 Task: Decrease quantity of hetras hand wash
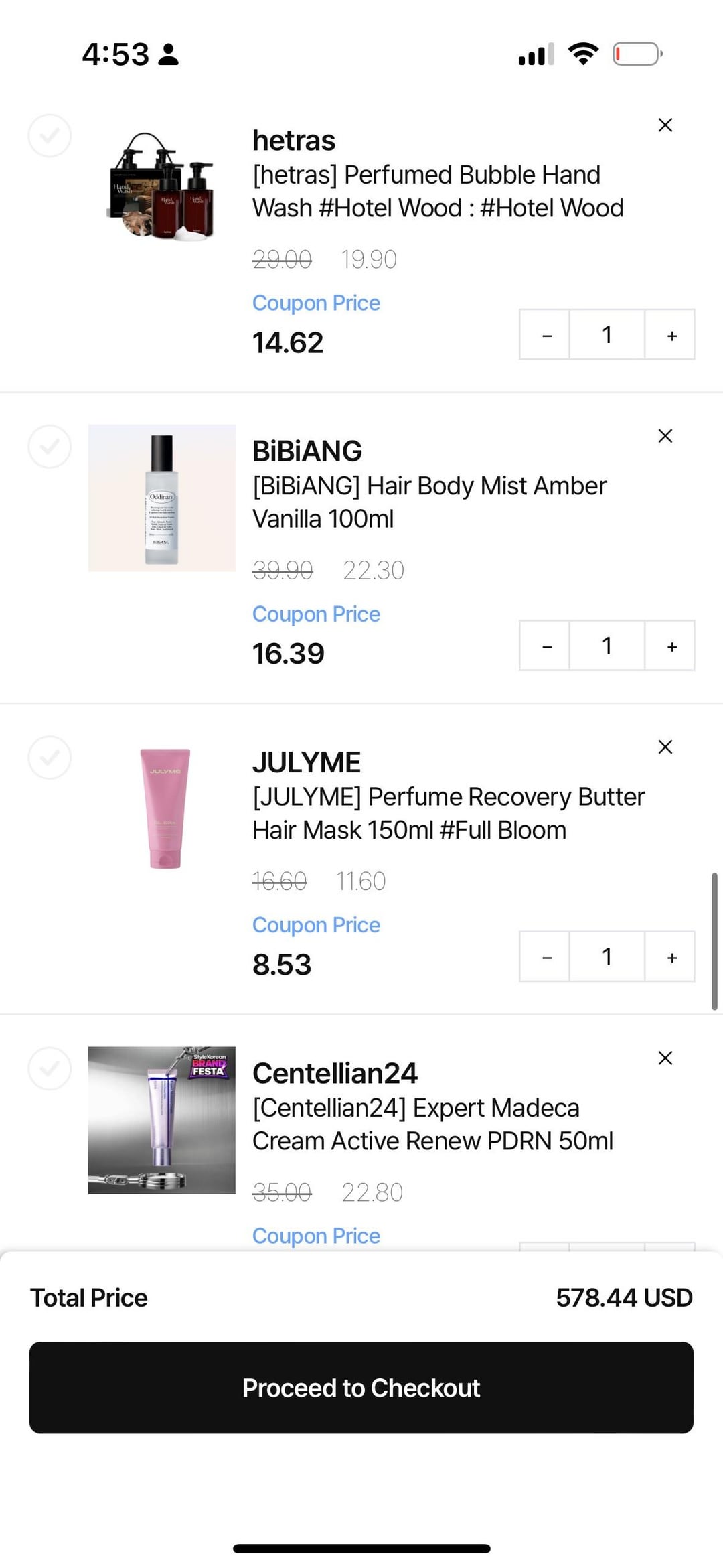point(546,335)
